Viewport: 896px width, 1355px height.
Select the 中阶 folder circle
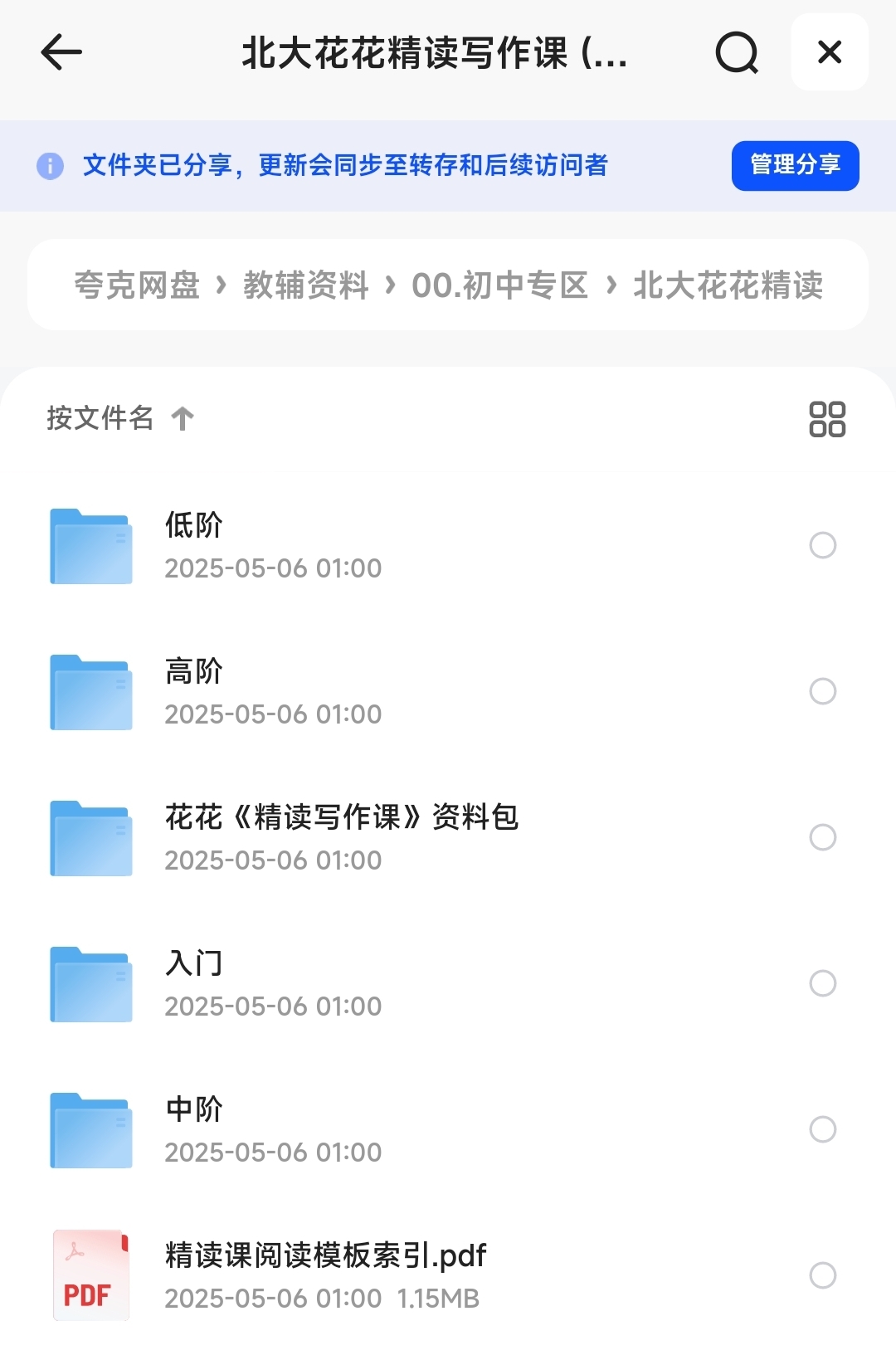pos(823,1129)
